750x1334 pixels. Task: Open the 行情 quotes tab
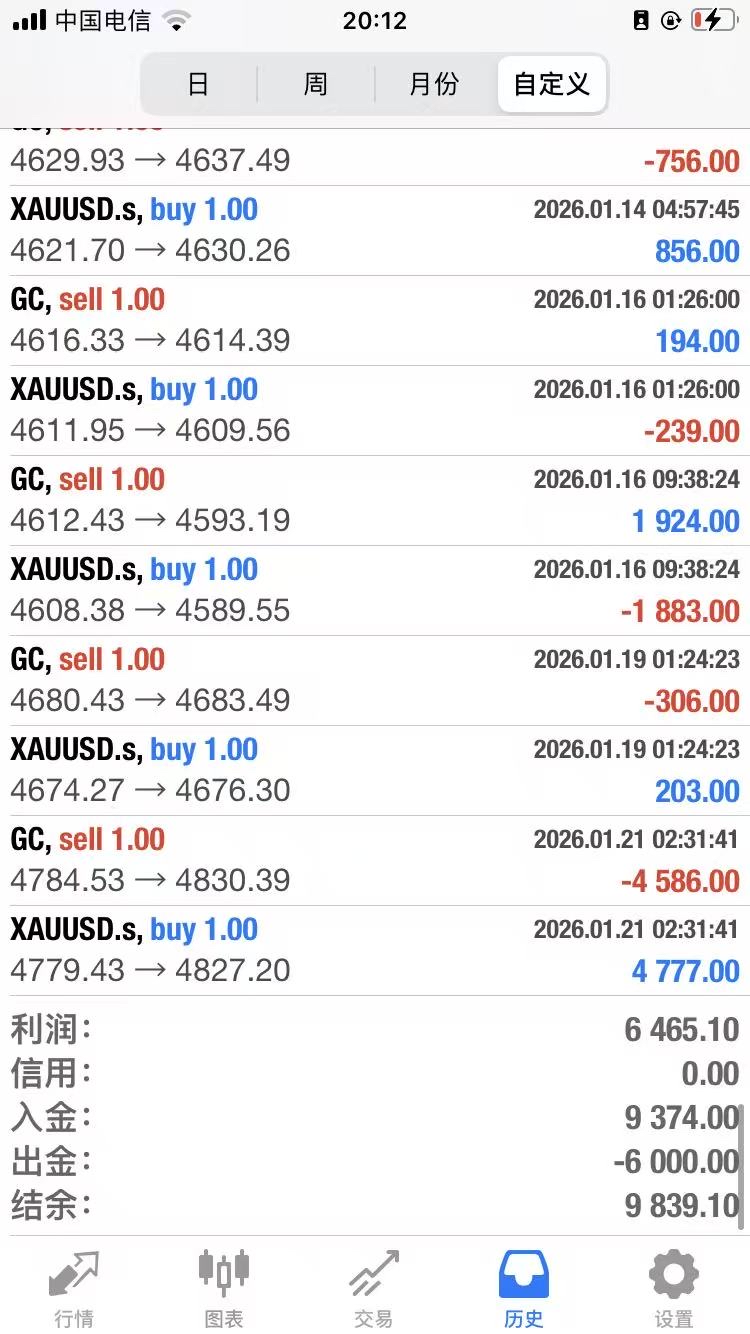point(75,1288)
